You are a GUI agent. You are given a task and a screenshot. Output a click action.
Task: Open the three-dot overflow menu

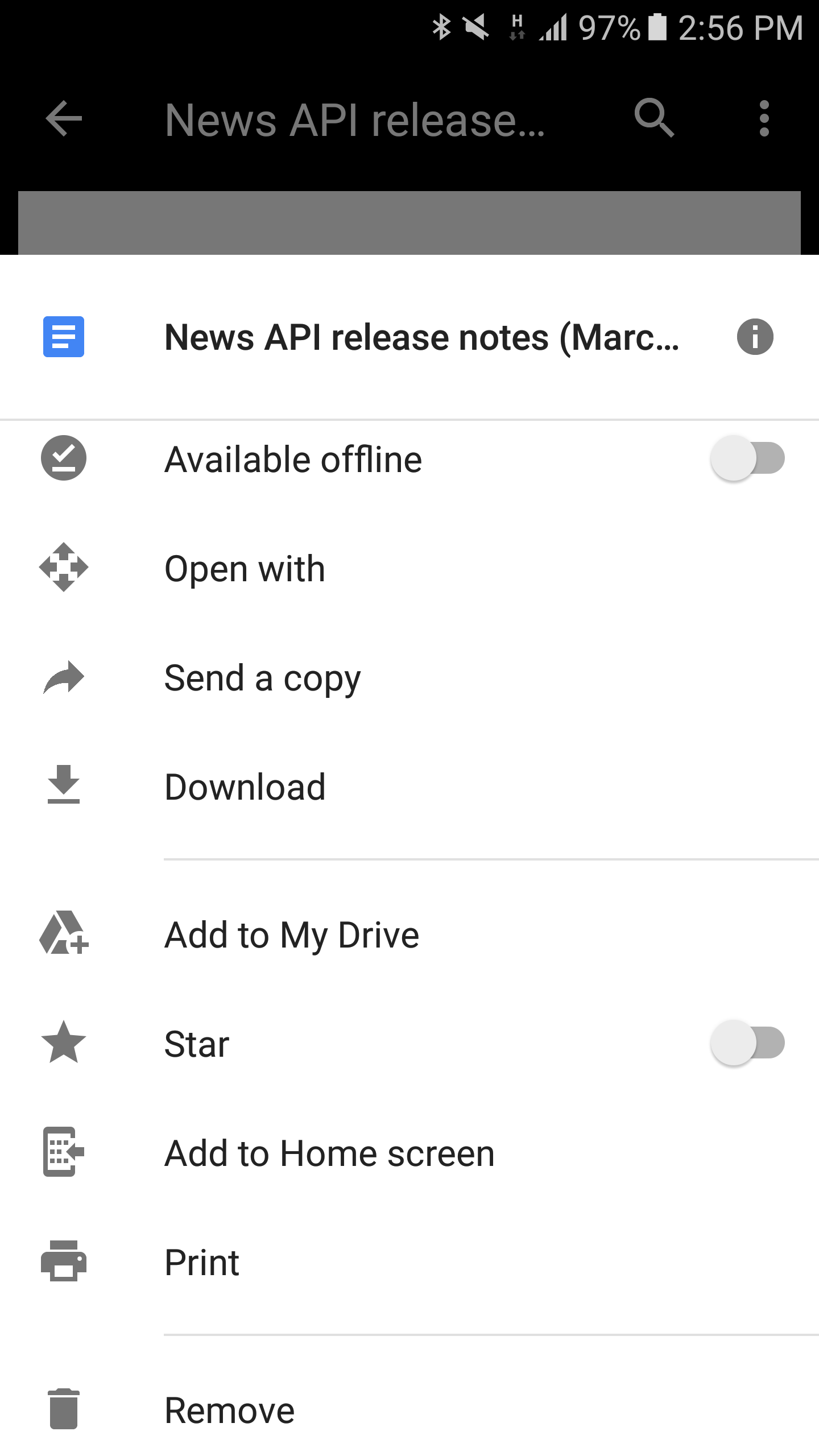(x=764, y=118)
